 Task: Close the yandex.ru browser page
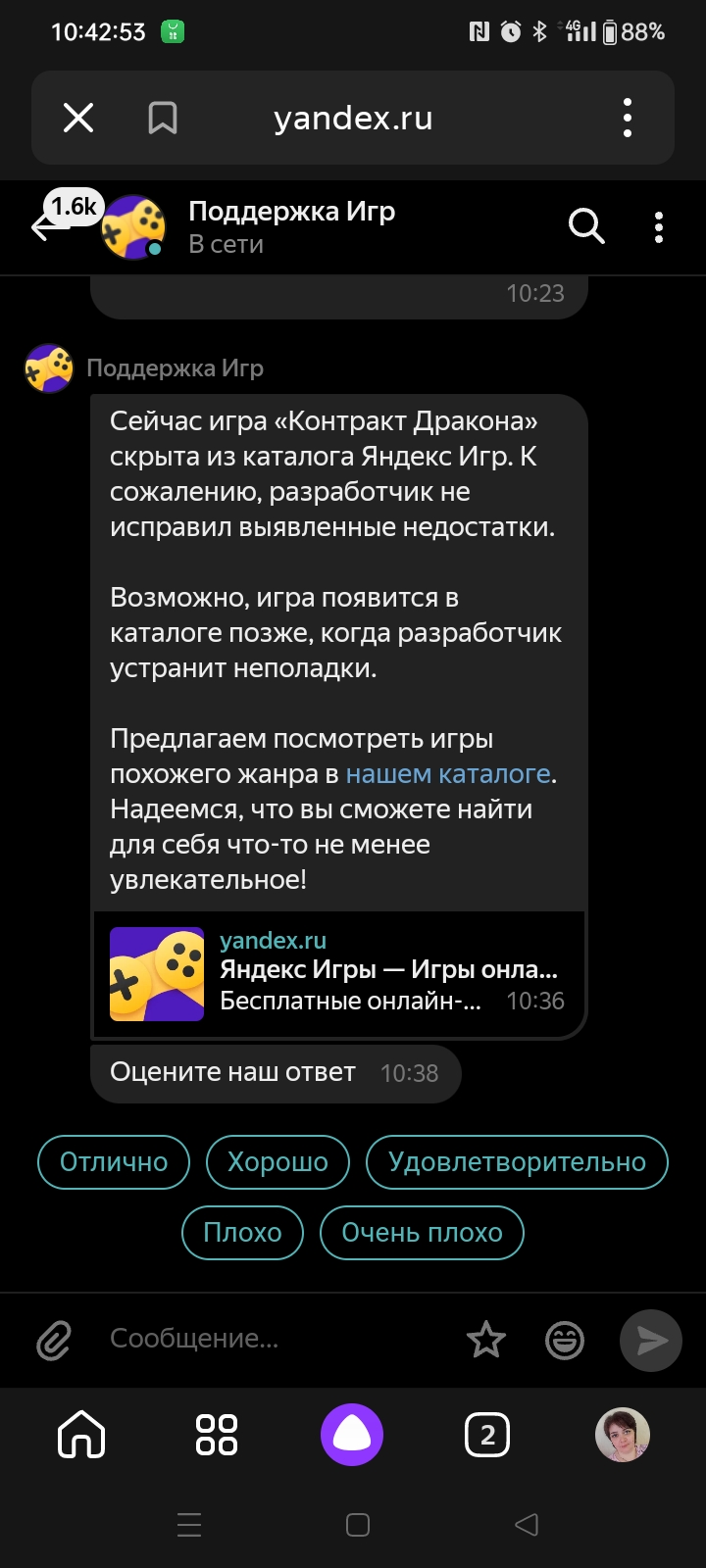click(78, 119)
